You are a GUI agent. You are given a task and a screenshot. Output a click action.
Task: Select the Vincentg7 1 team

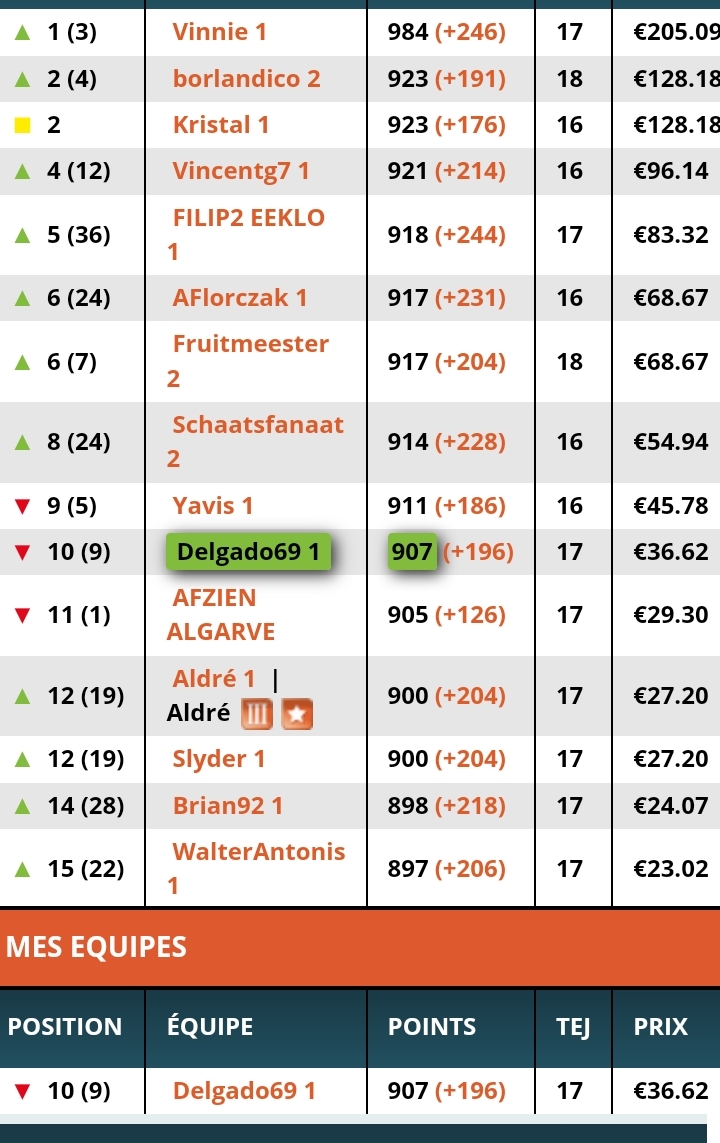(x=240, y=171)
